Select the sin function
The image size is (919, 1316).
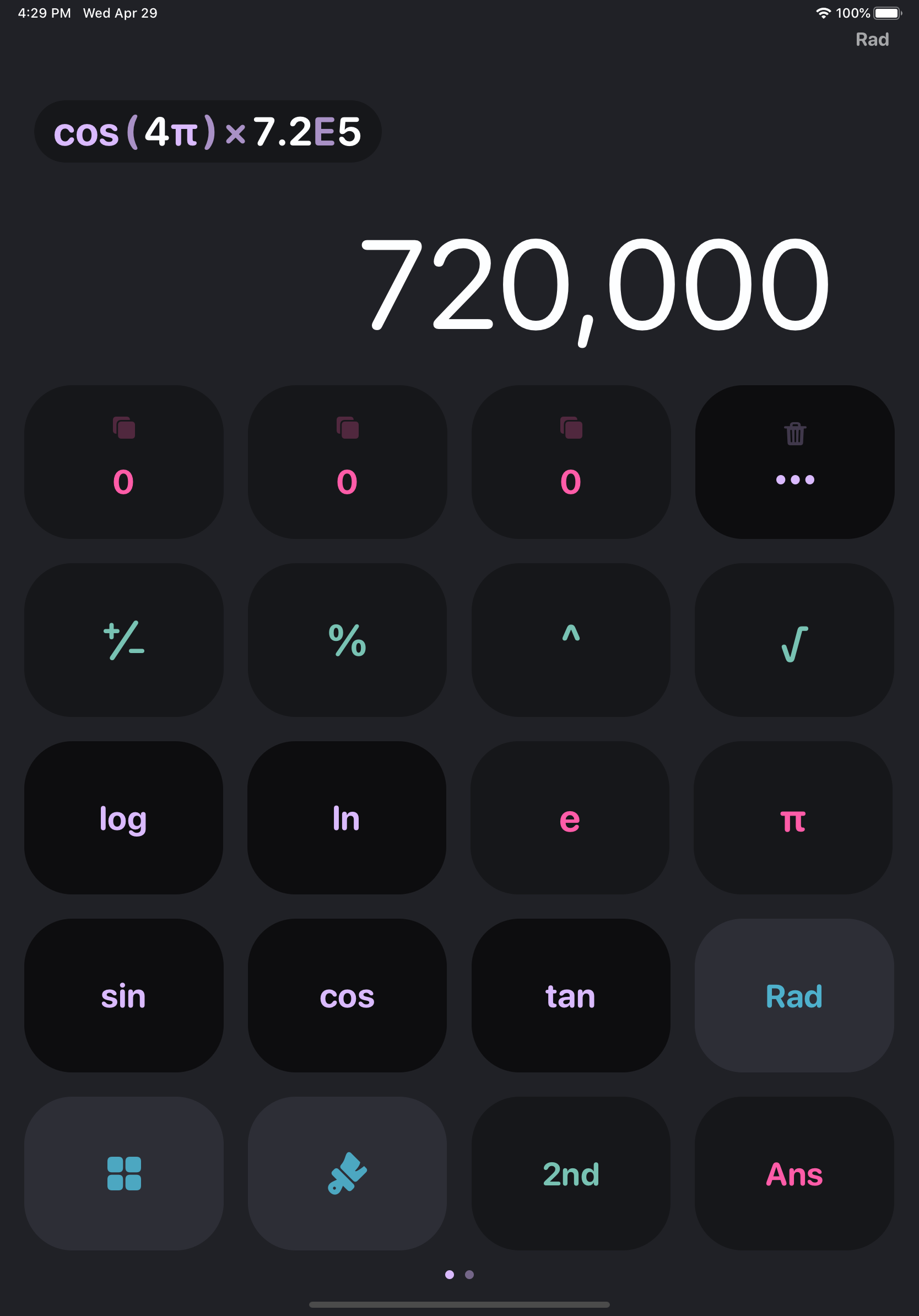(x=124, y=996)
